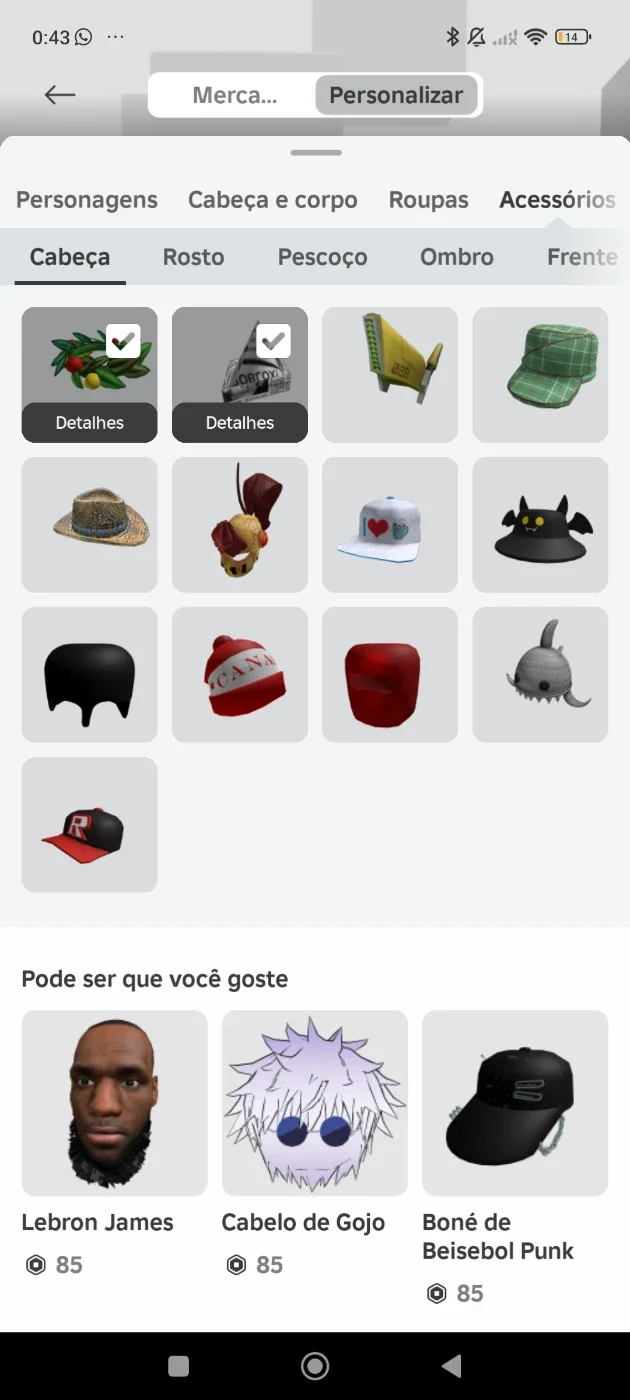This screenshot has width=630, height=1400.
Task: Equip the gray shark hat
Action: click(x=540, y=675)
